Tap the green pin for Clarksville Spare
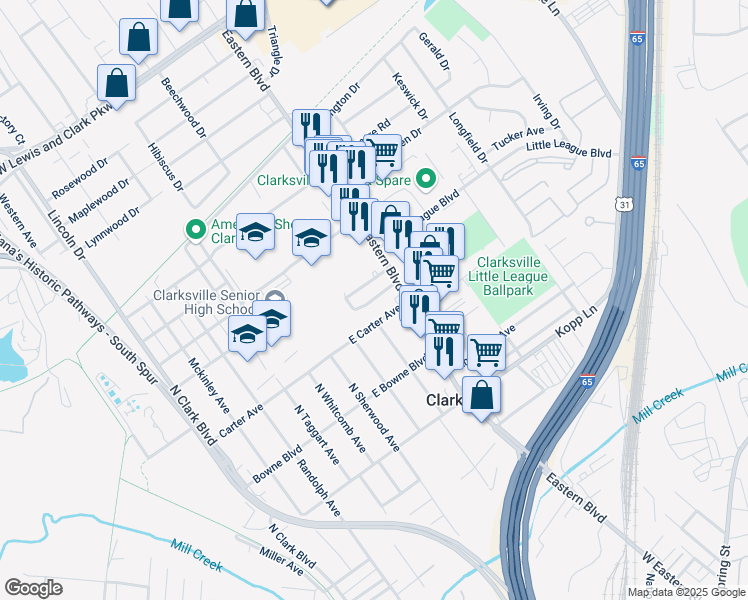748x600 pixels. point(426,180)
